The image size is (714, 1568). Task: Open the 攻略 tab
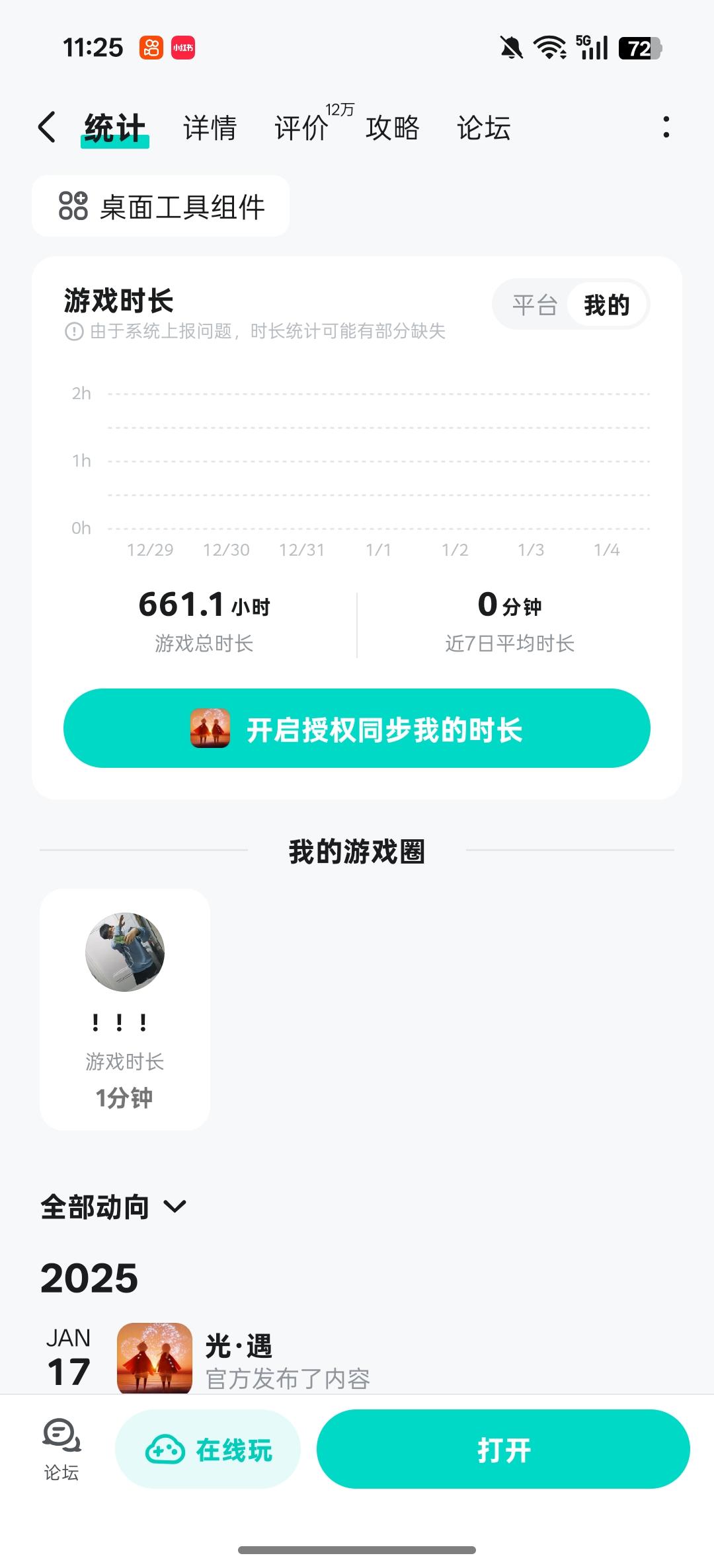click(392, 128)
